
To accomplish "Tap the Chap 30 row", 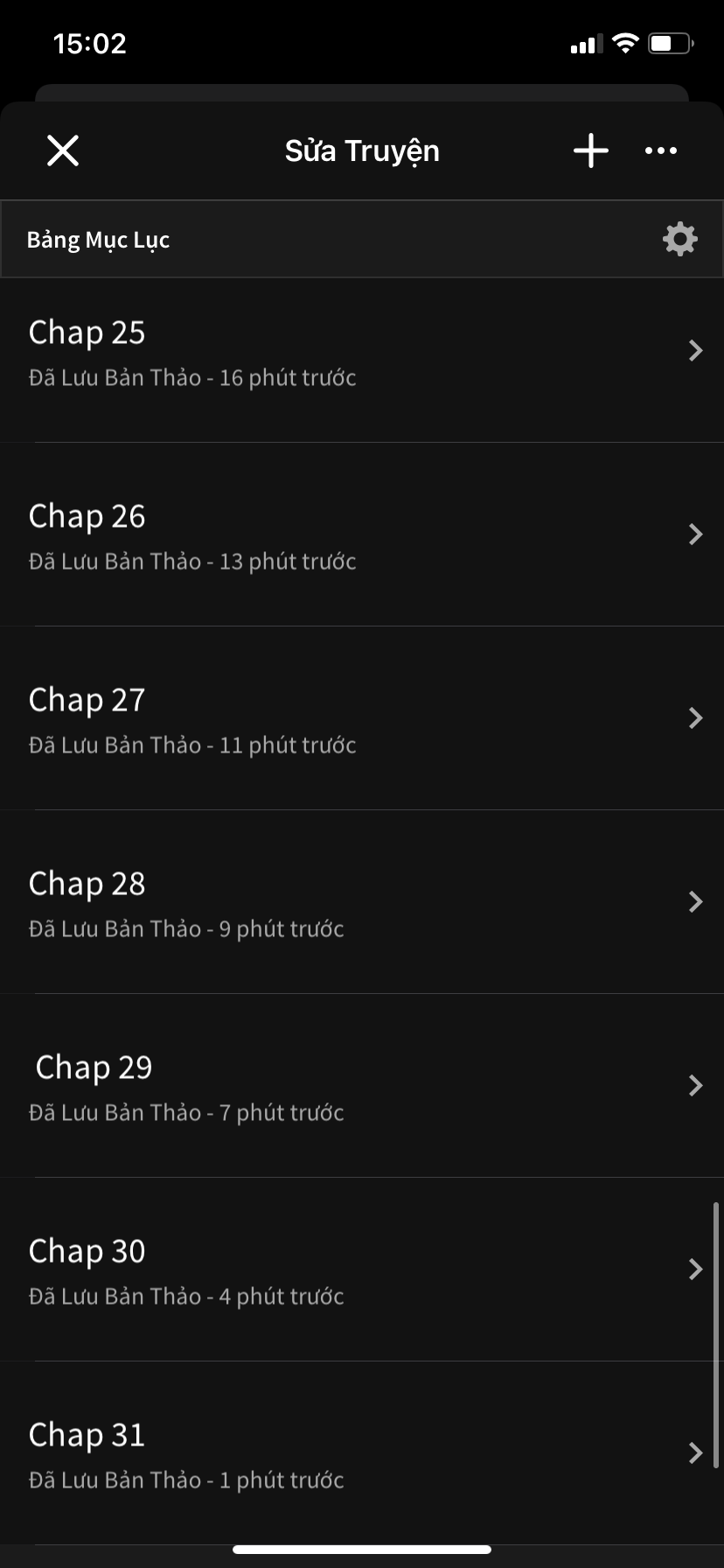I will tap(362, 1270).
